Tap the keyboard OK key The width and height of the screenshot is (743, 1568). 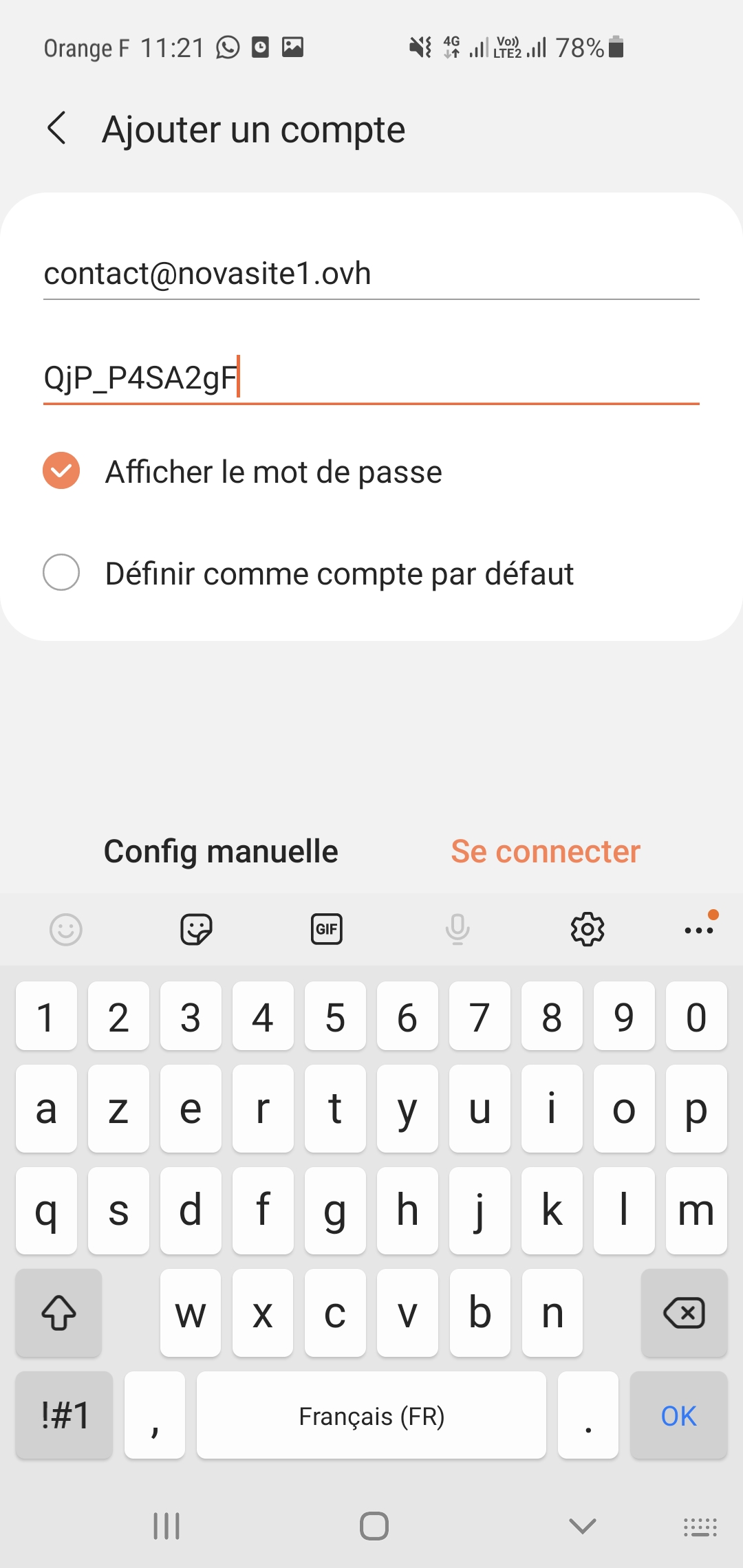click(x=678, y=1416)
